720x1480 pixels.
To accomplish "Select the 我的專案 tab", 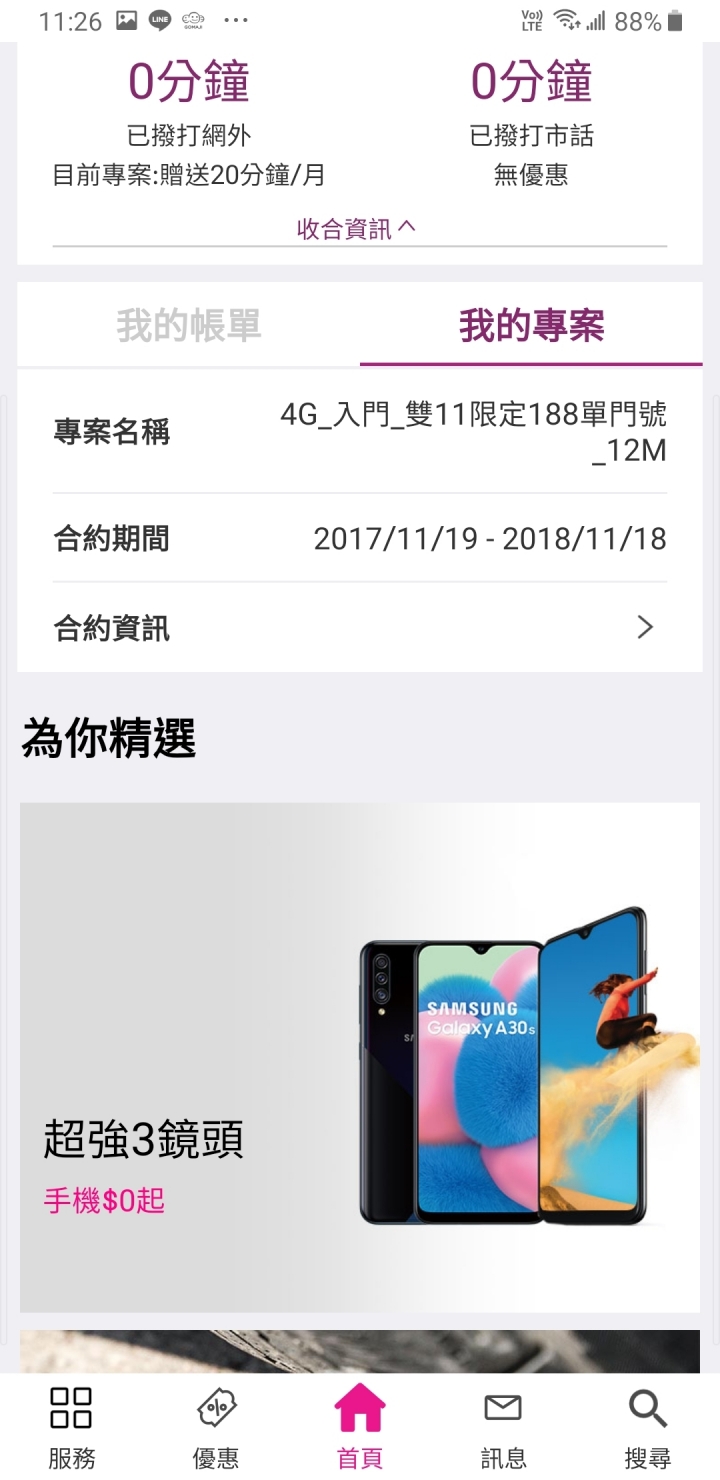I will pos(531,326).
